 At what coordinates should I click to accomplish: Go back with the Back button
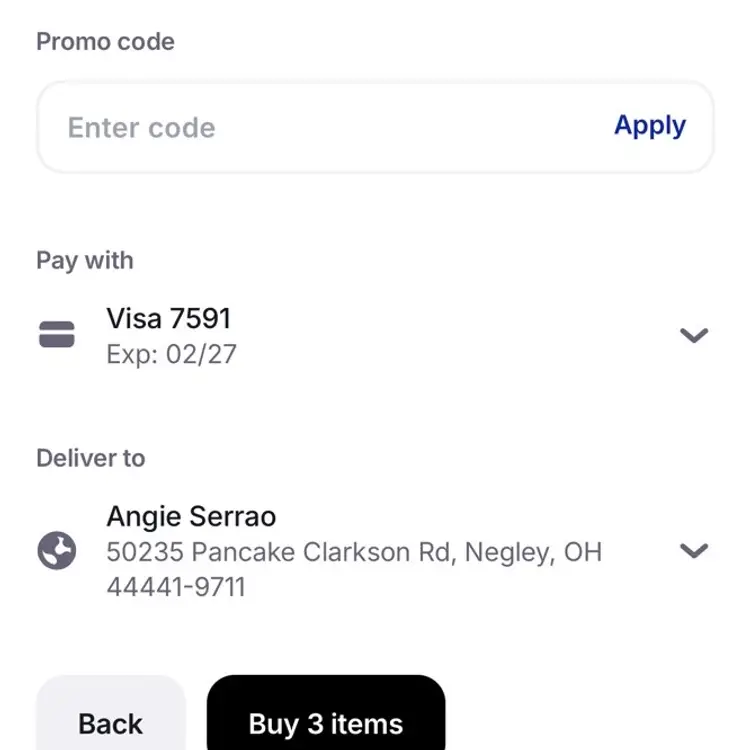[x=111, y=722]
